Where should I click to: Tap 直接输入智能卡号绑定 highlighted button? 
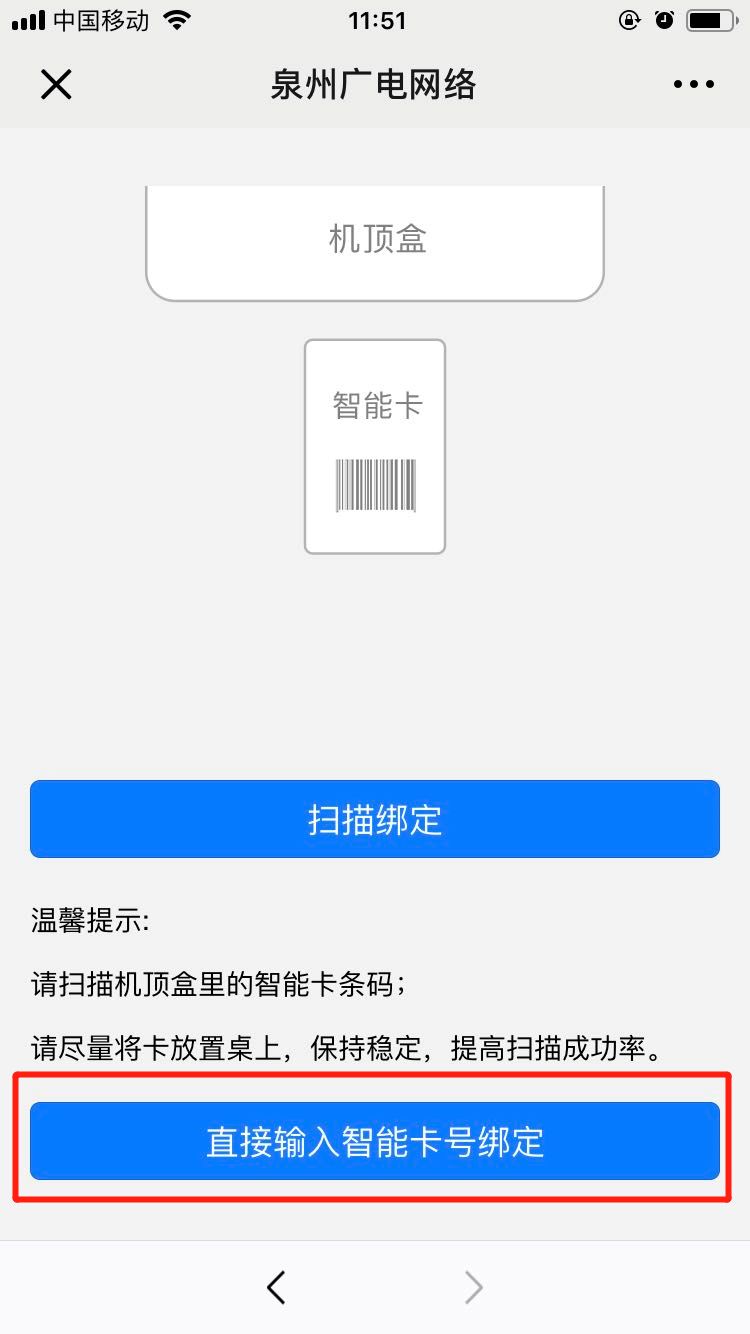tap(375, 1139)
